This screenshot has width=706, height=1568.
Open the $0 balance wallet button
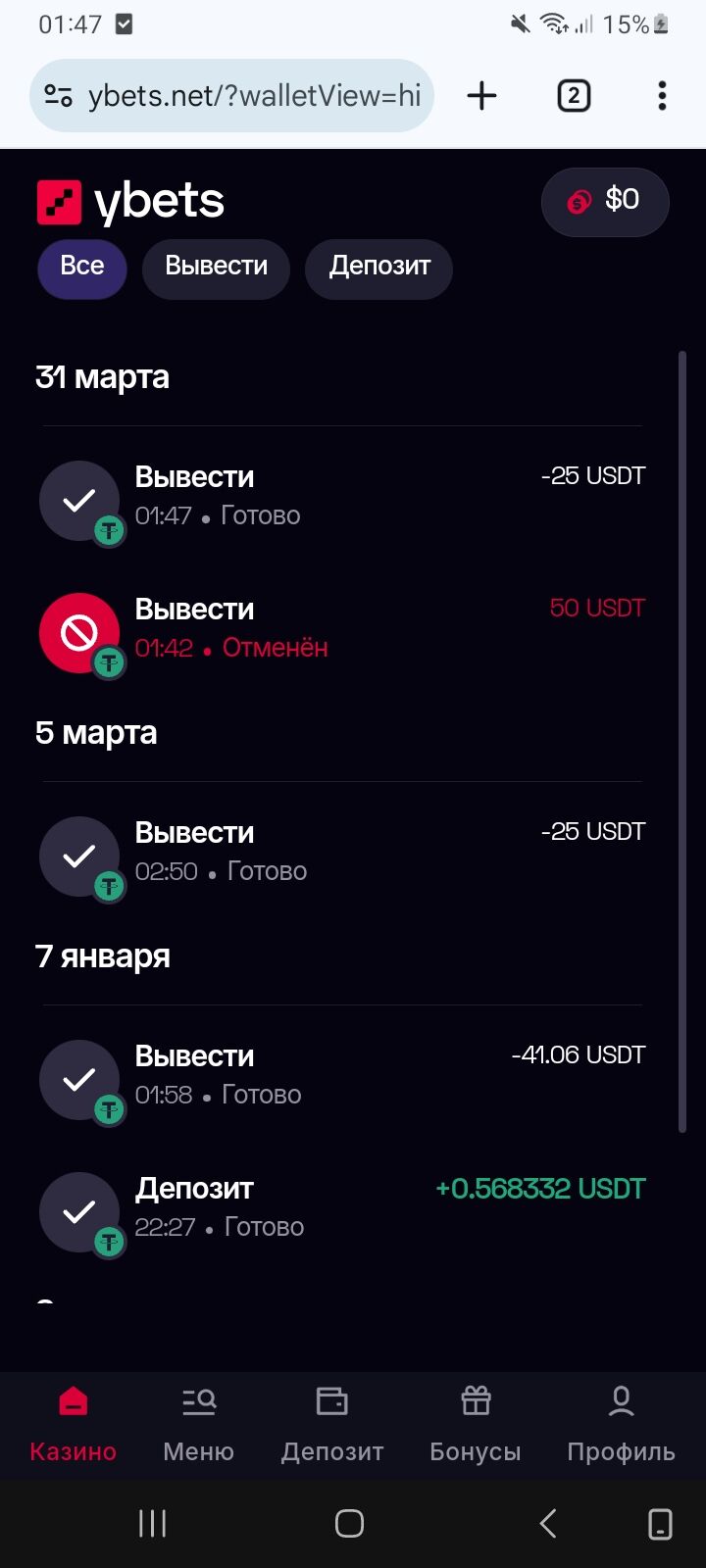tap(605, 202)
